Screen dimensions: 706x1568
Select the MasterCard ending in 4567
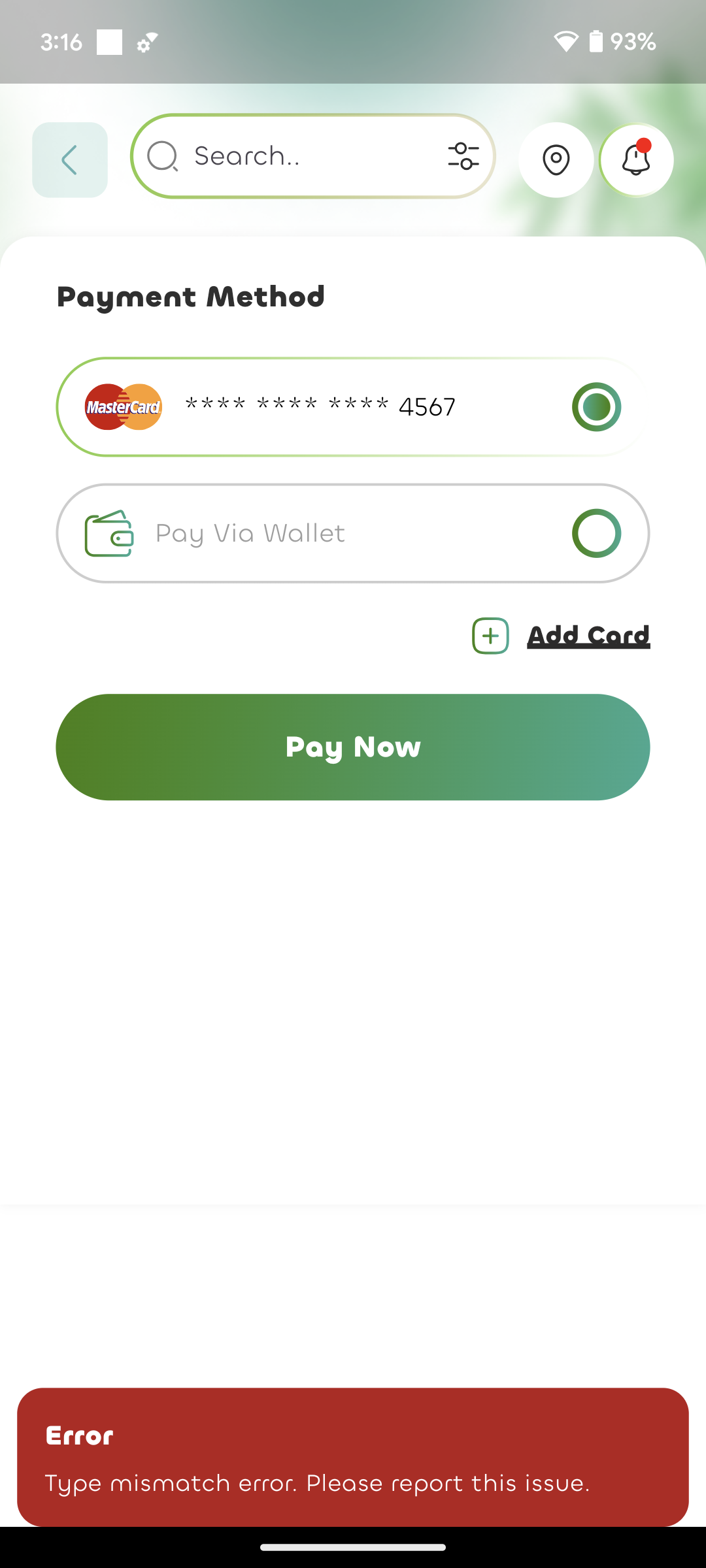tap(353, 407)
